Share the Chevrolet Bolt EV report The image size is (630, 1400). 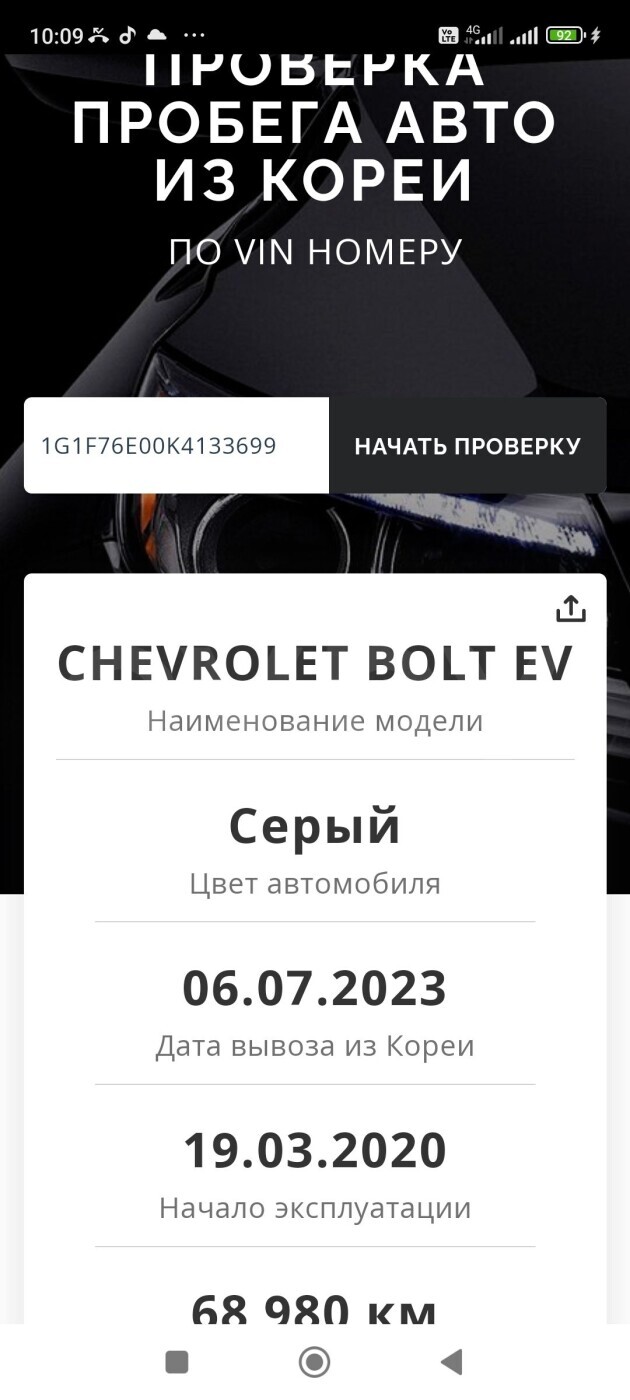(x=570, y=608)
